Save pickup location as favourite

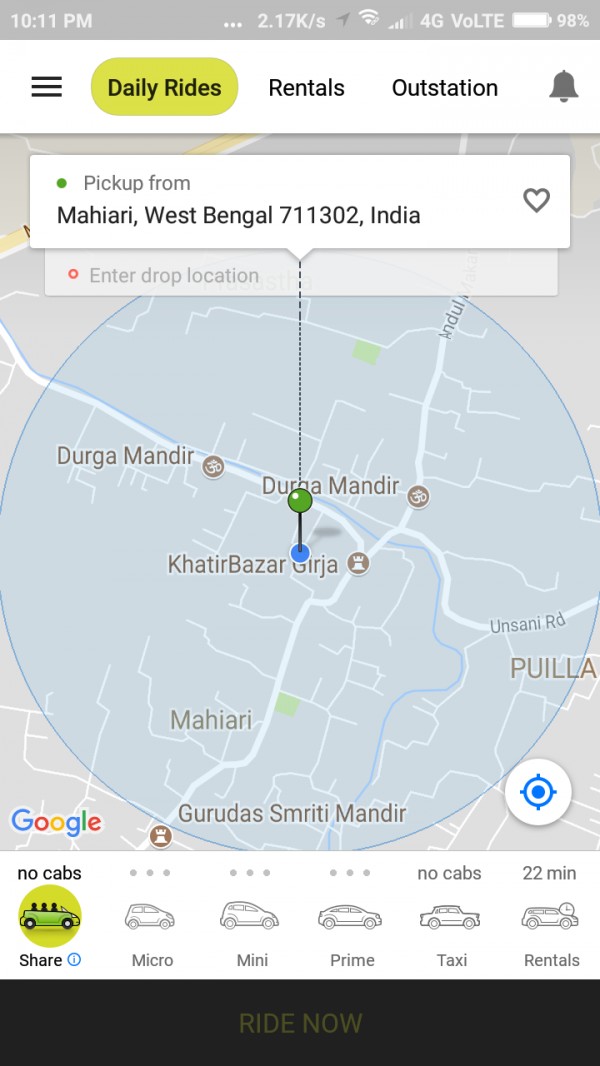pyautogui.click(x=537, y=201)
